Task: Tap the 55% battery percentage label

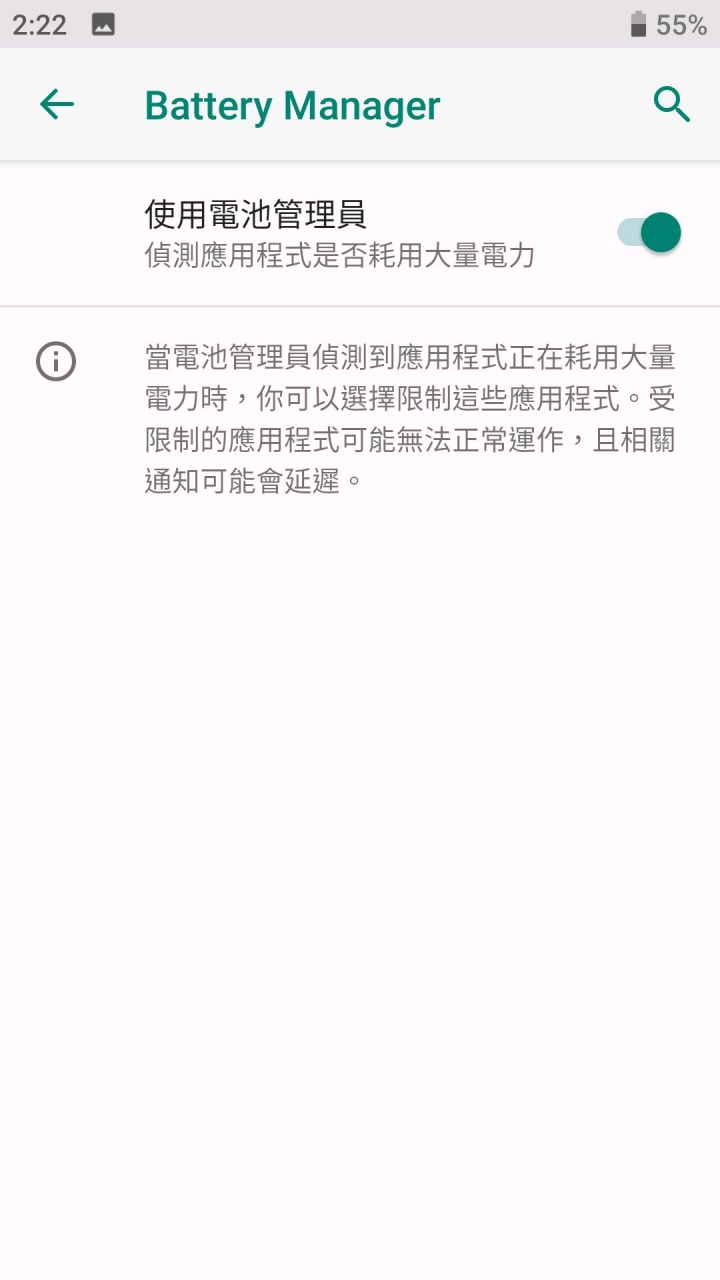Action: click(681, 24)
